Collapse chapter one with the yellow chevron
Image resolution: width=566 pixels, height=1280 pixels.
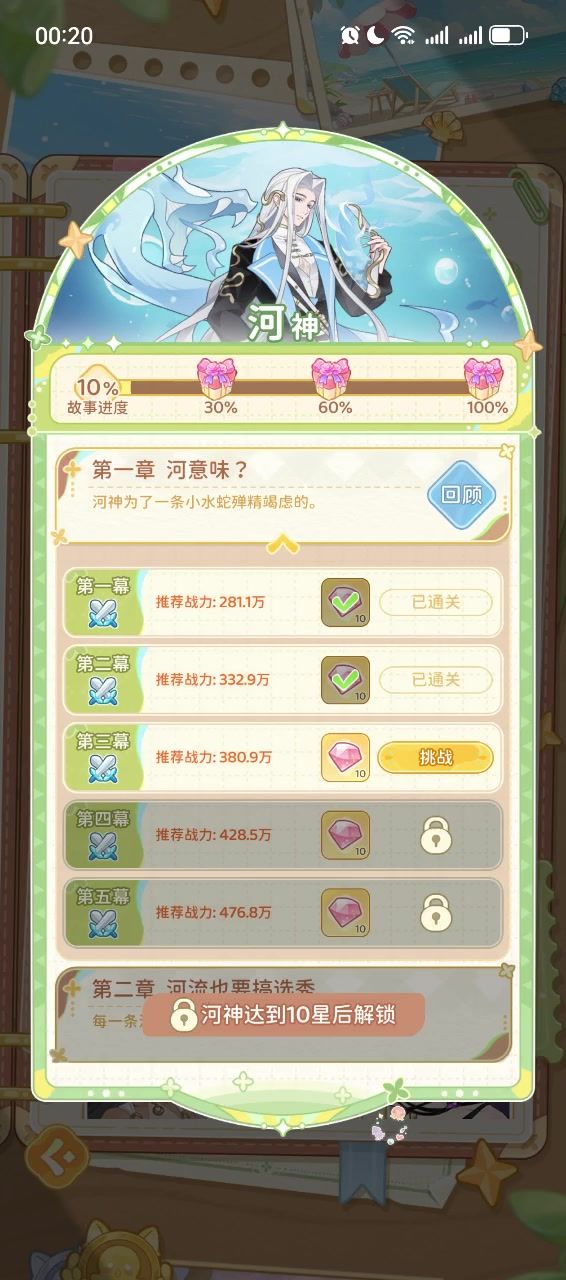[x=283, y=544]
